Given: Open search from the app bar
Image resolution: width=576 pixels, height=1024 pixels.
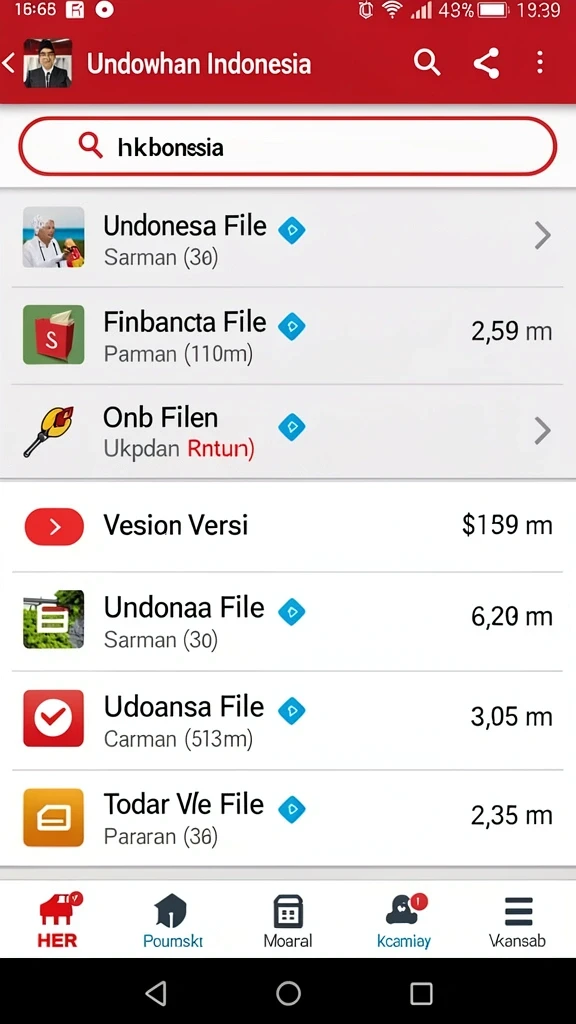Looking at the screenshot, I should tap(427, 63).
